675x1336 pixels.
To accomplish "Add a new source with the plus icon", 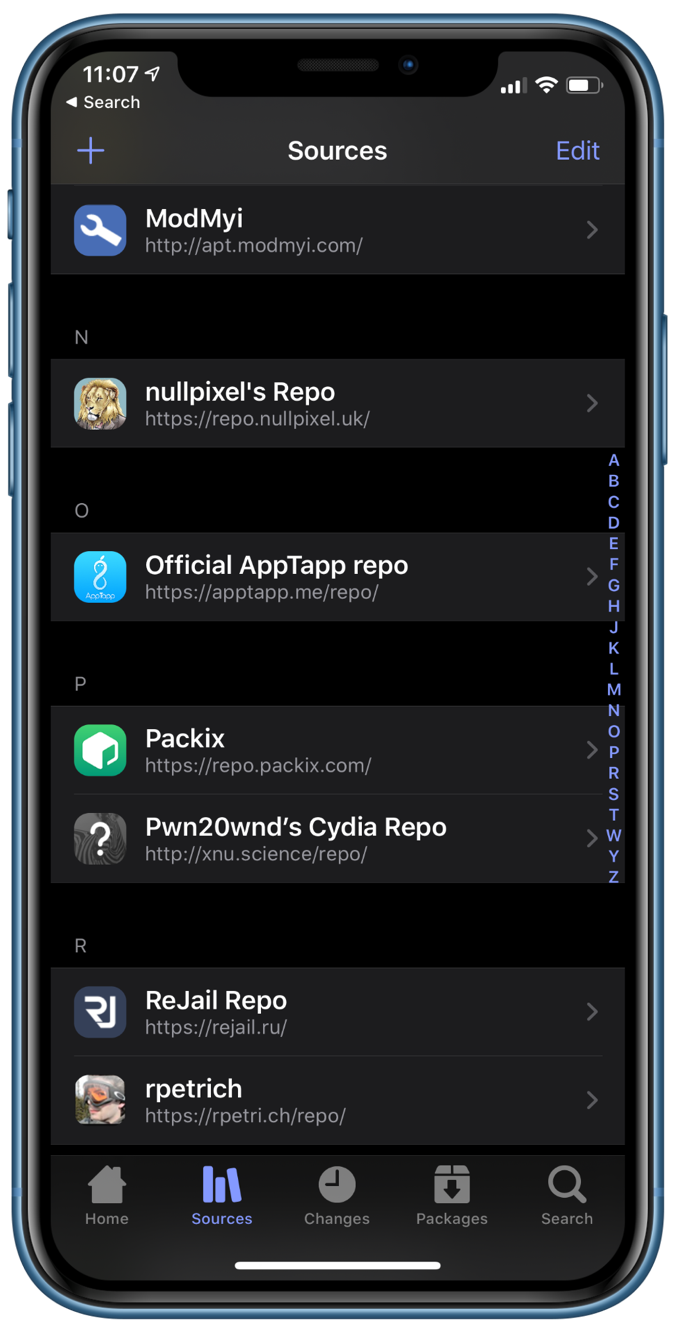I will click(x=91, y=151).
